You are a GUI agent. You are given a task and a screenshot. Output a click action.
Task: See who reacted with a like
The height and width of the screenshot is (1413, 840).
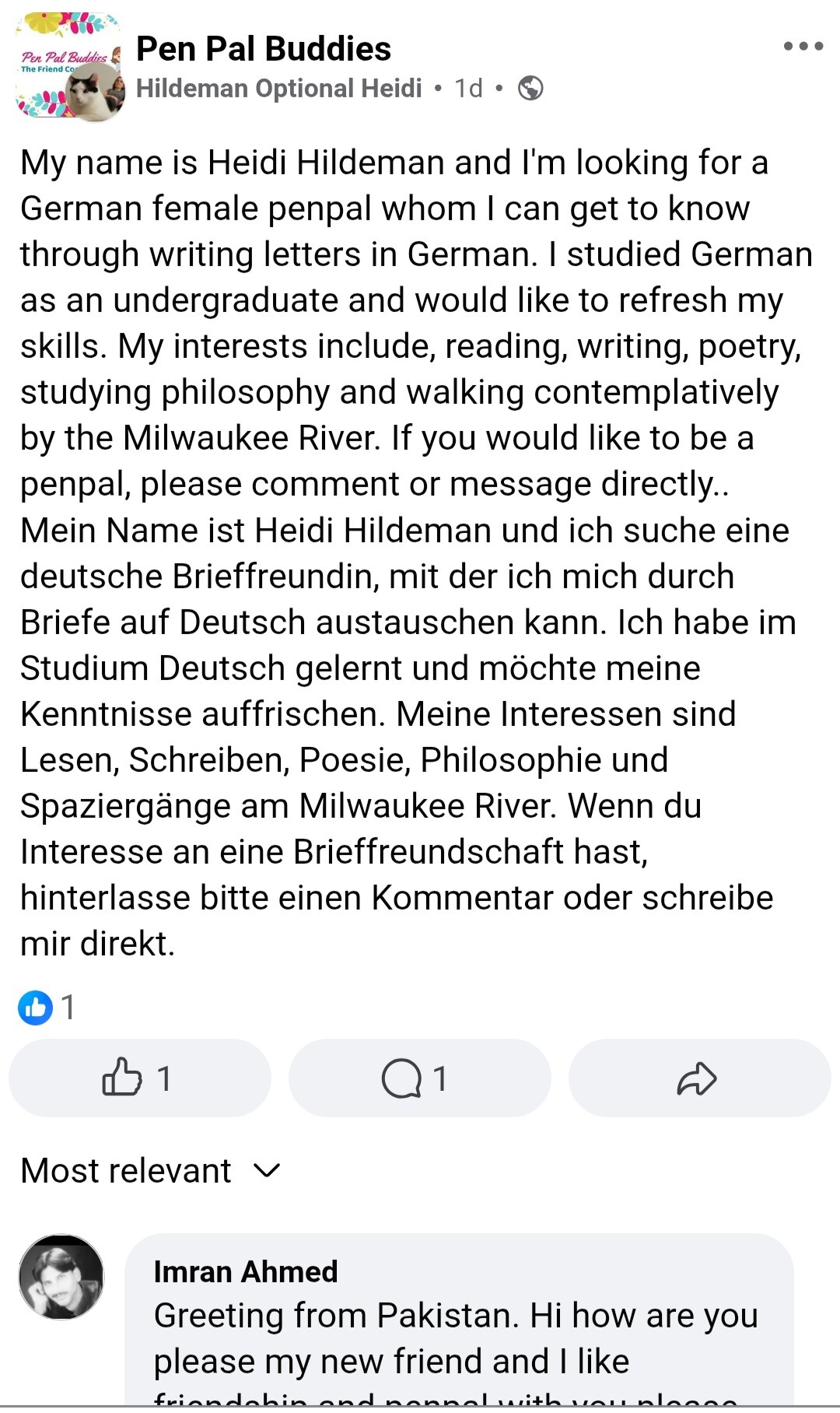[45, 1008]
